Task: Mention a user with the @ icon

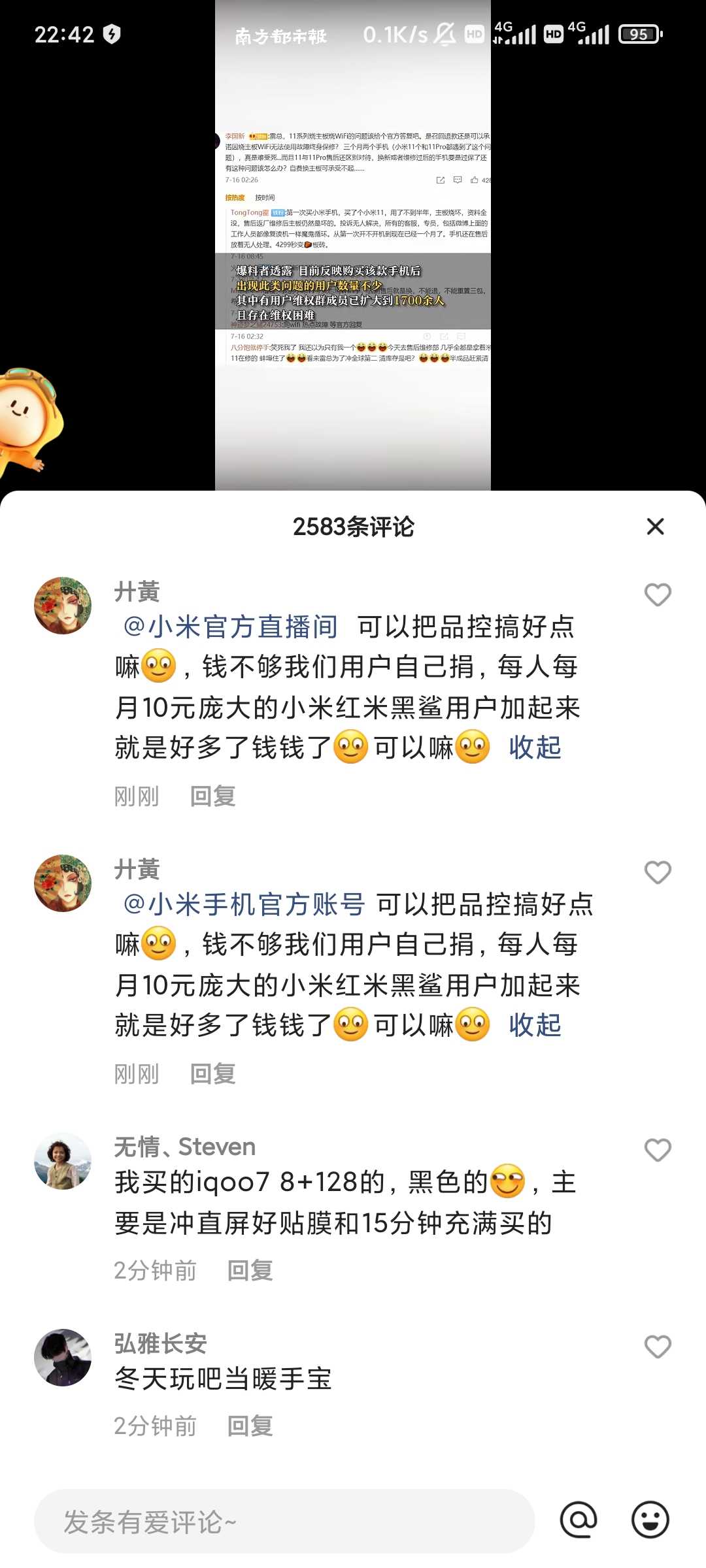Action: [579, 1520]
